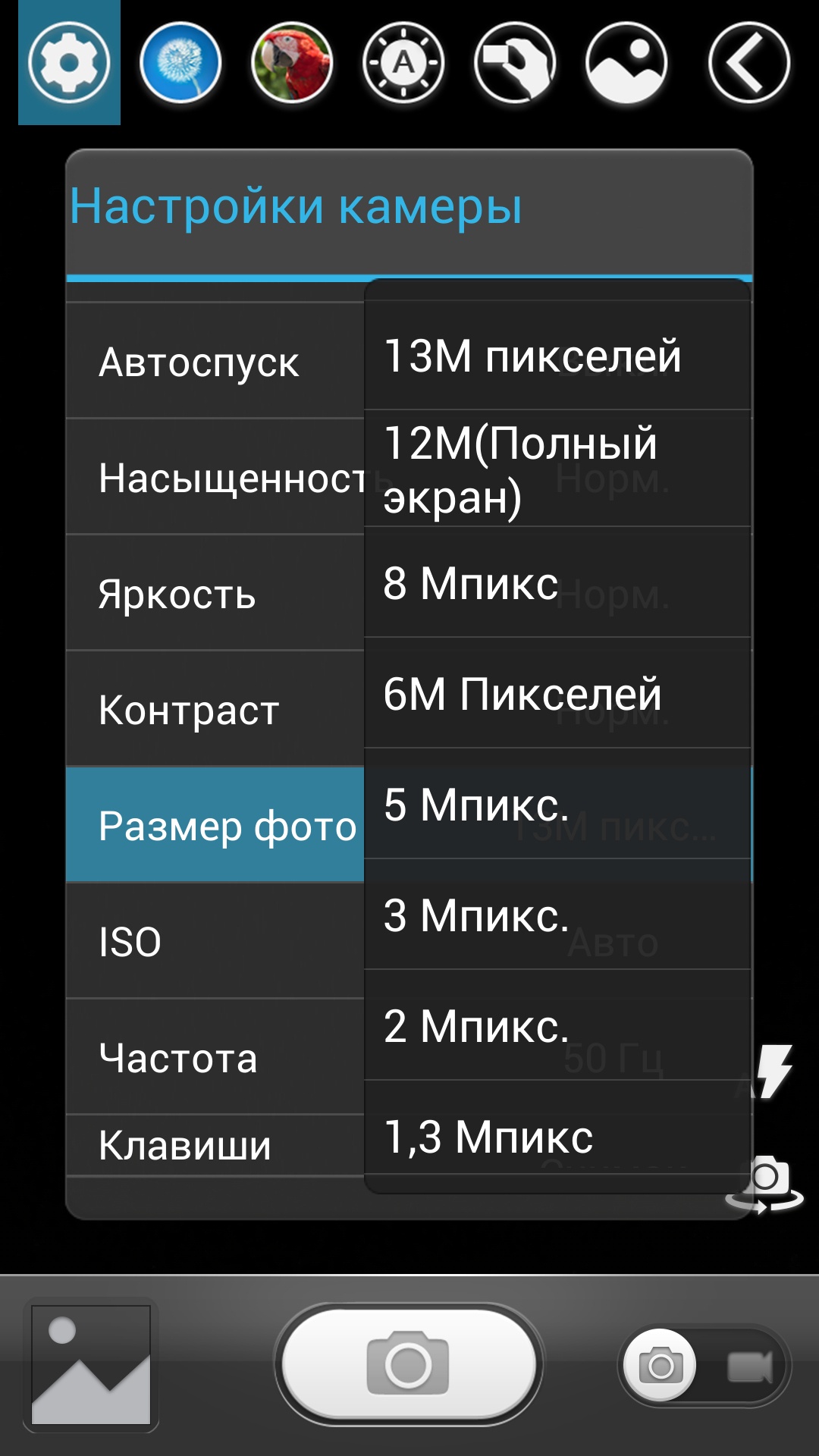Take a photo with the shutter button
The width and height of the screenshot is (819, 1456).
pos(408,1363)
